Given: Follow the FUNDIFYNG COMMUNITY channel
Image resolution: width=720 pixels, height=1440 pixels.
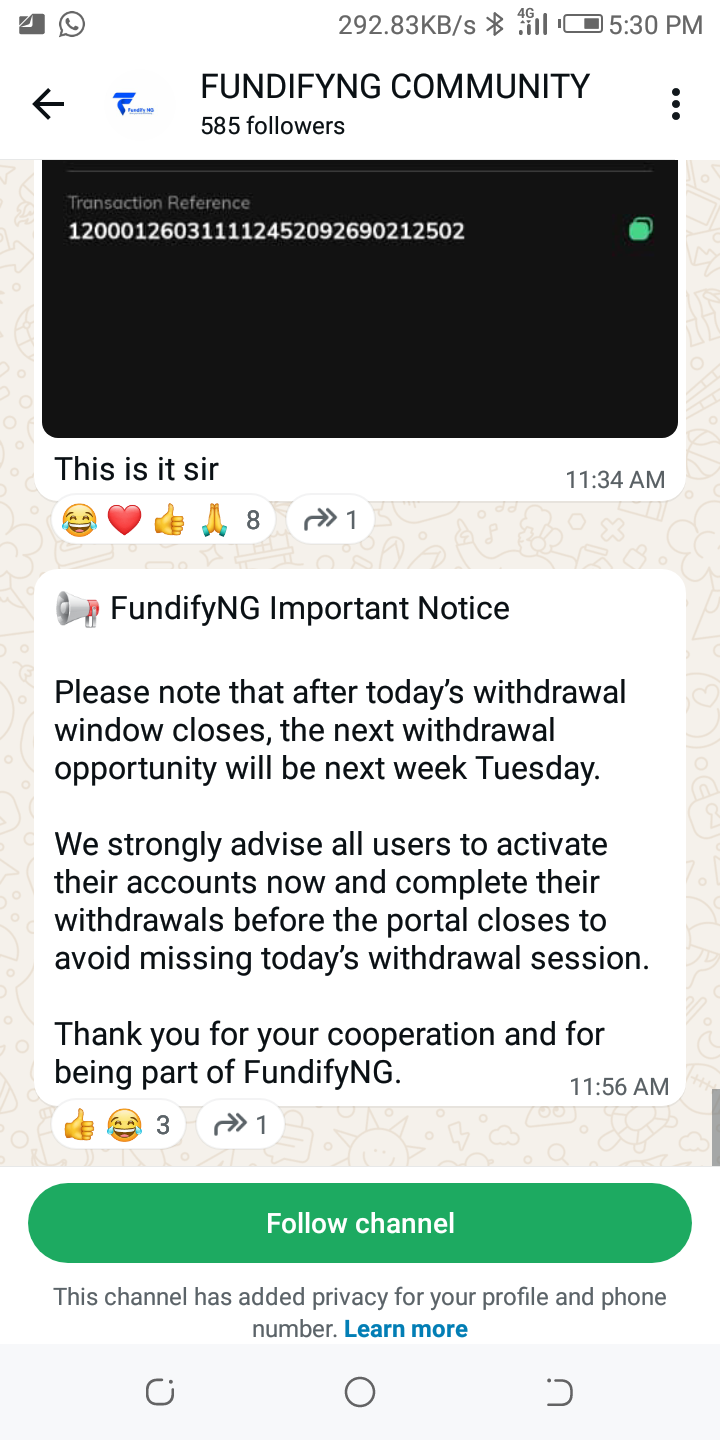Looking at the screenshot, I should 360,1223.
